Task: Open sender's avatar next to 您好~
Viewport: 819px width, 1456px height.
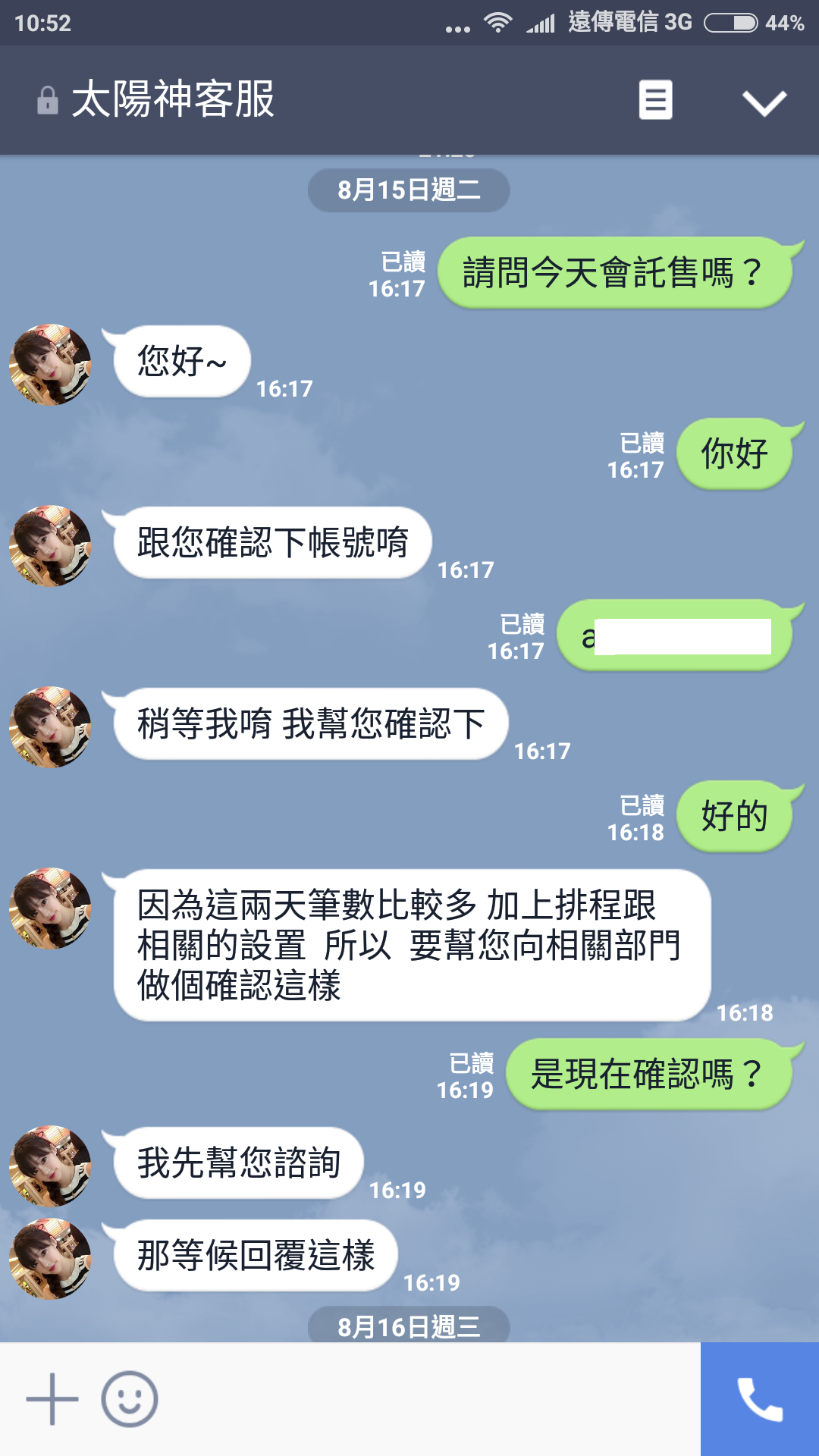Action: pyautogui.click(x=50, y=365)
